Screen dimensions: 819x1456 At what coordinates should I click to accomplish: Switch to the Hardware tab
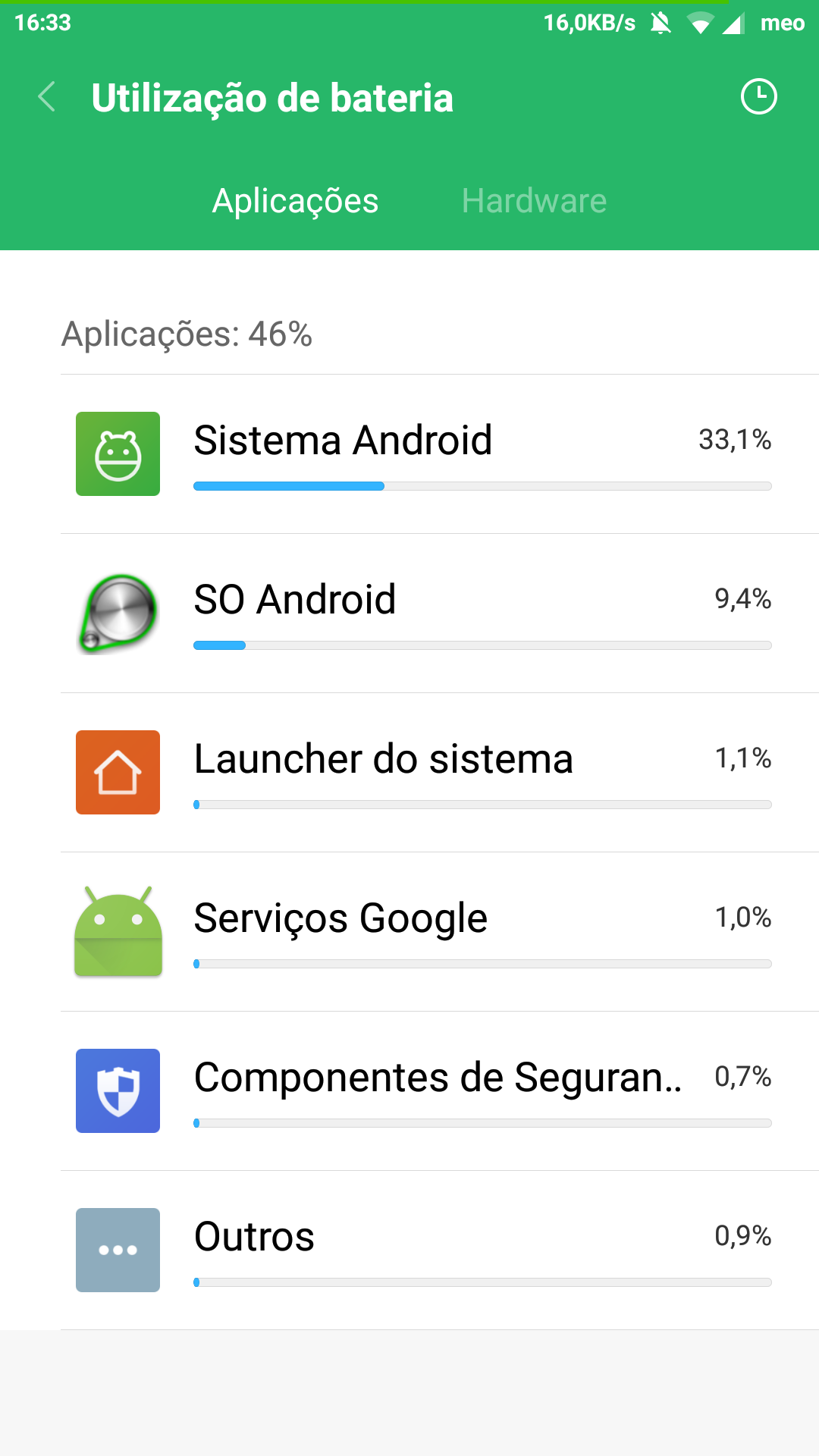point(534,201)
